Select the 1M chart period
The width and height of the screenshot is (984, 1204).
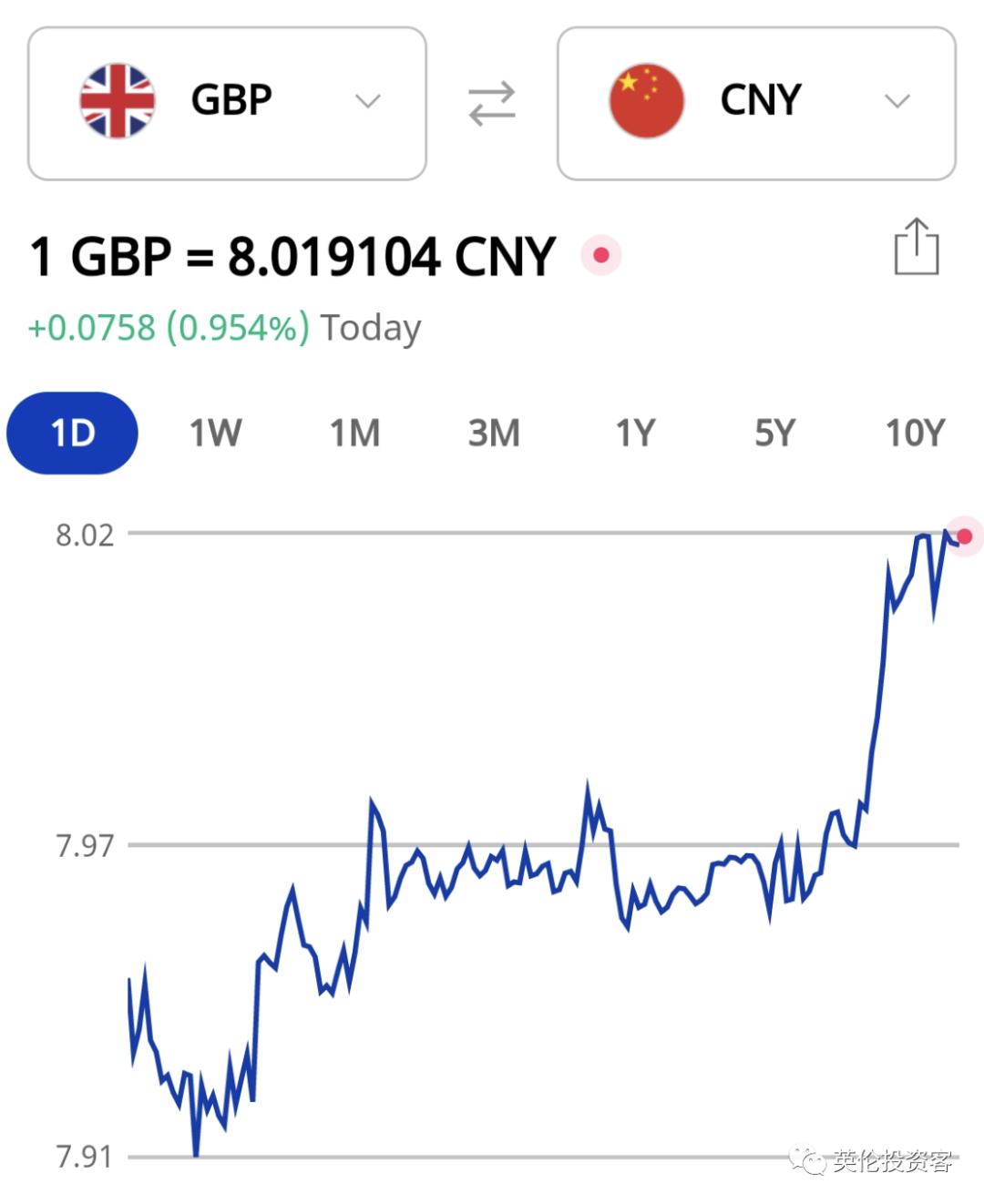[354, 434]
